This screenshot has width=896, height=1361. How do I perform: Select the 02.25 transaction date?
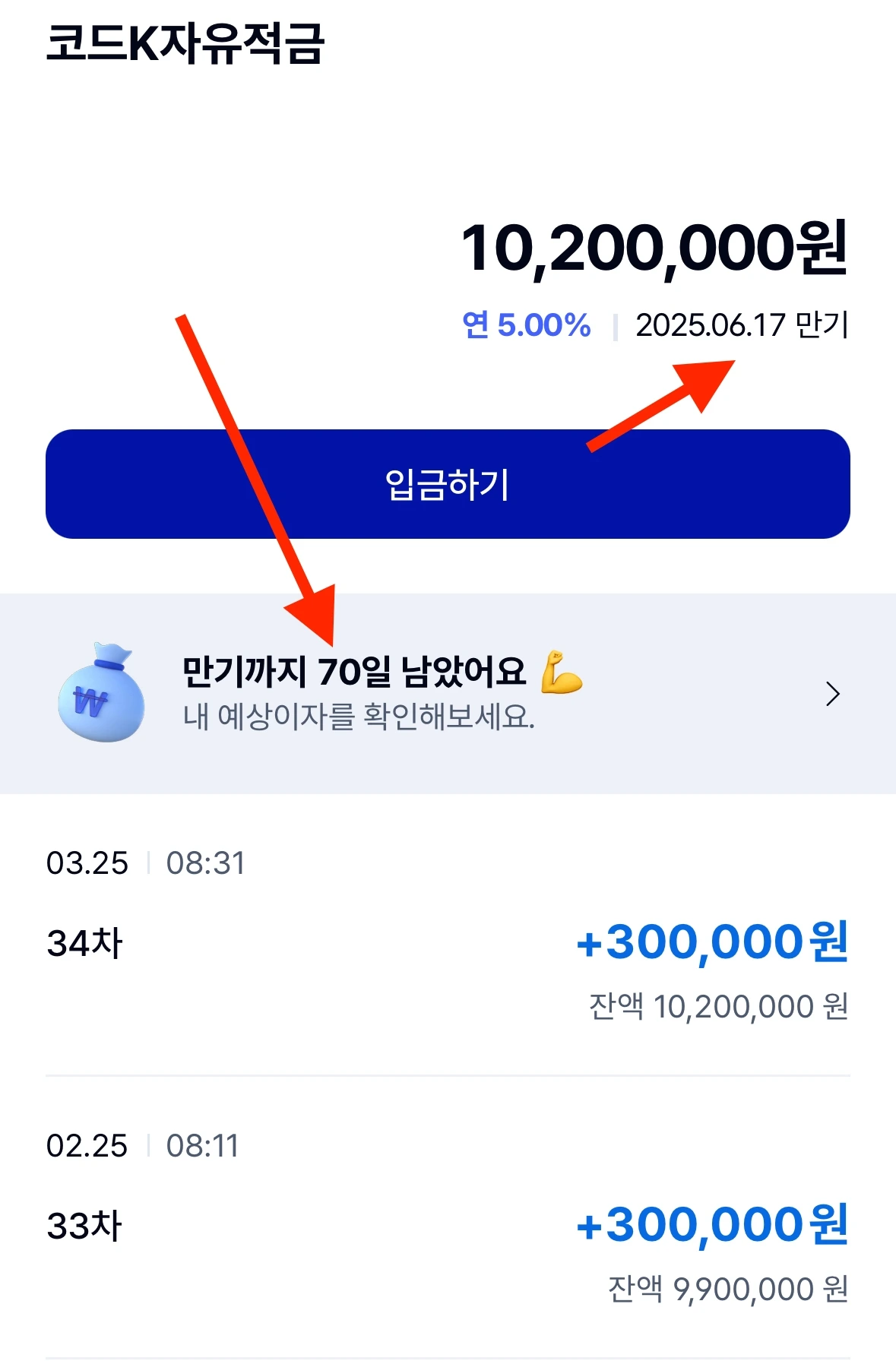coord(86,1147)
